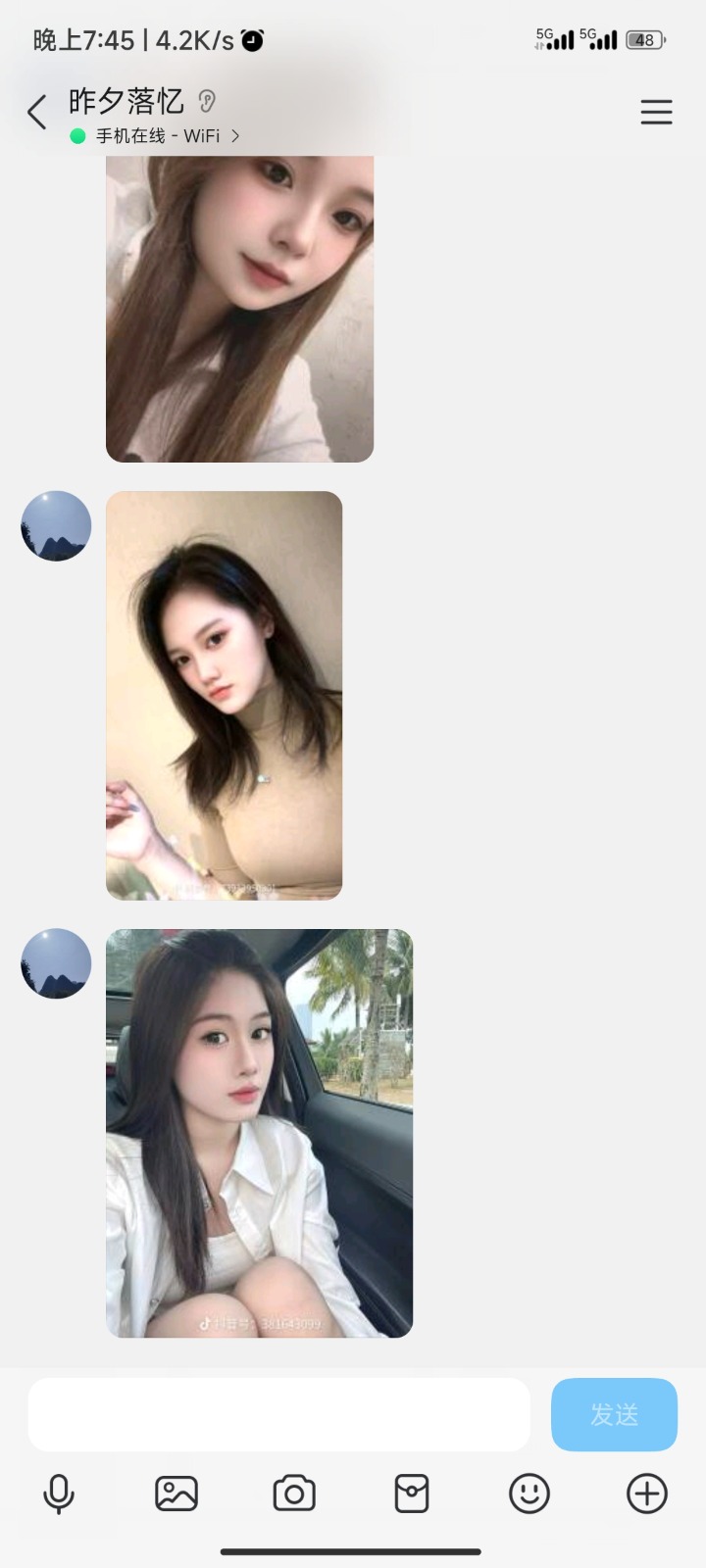Open the partially visible top selfie photo

[x=239, y=309]
